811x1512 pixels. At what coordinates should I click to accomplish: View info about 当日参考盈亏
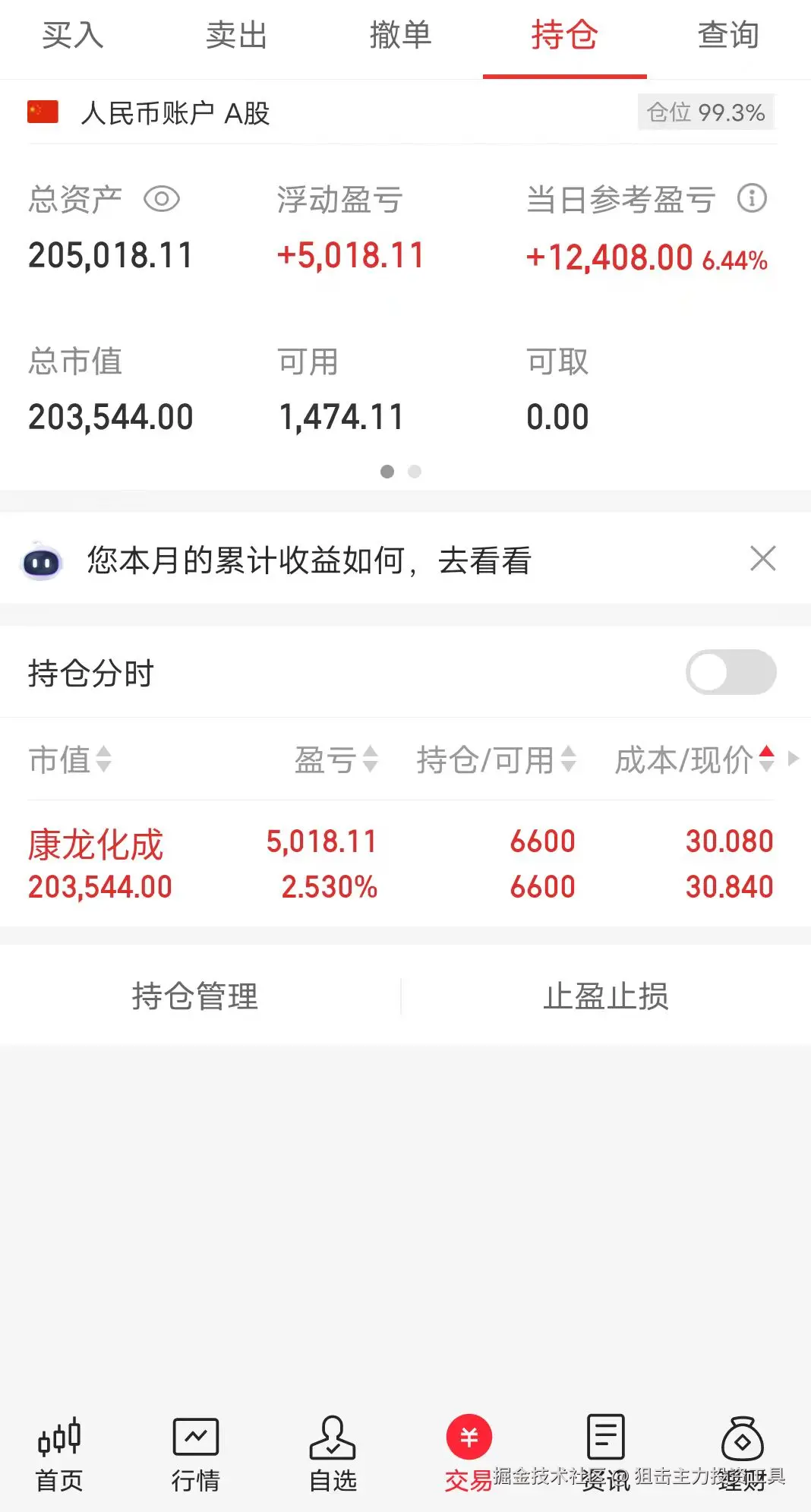pos(752,199)
